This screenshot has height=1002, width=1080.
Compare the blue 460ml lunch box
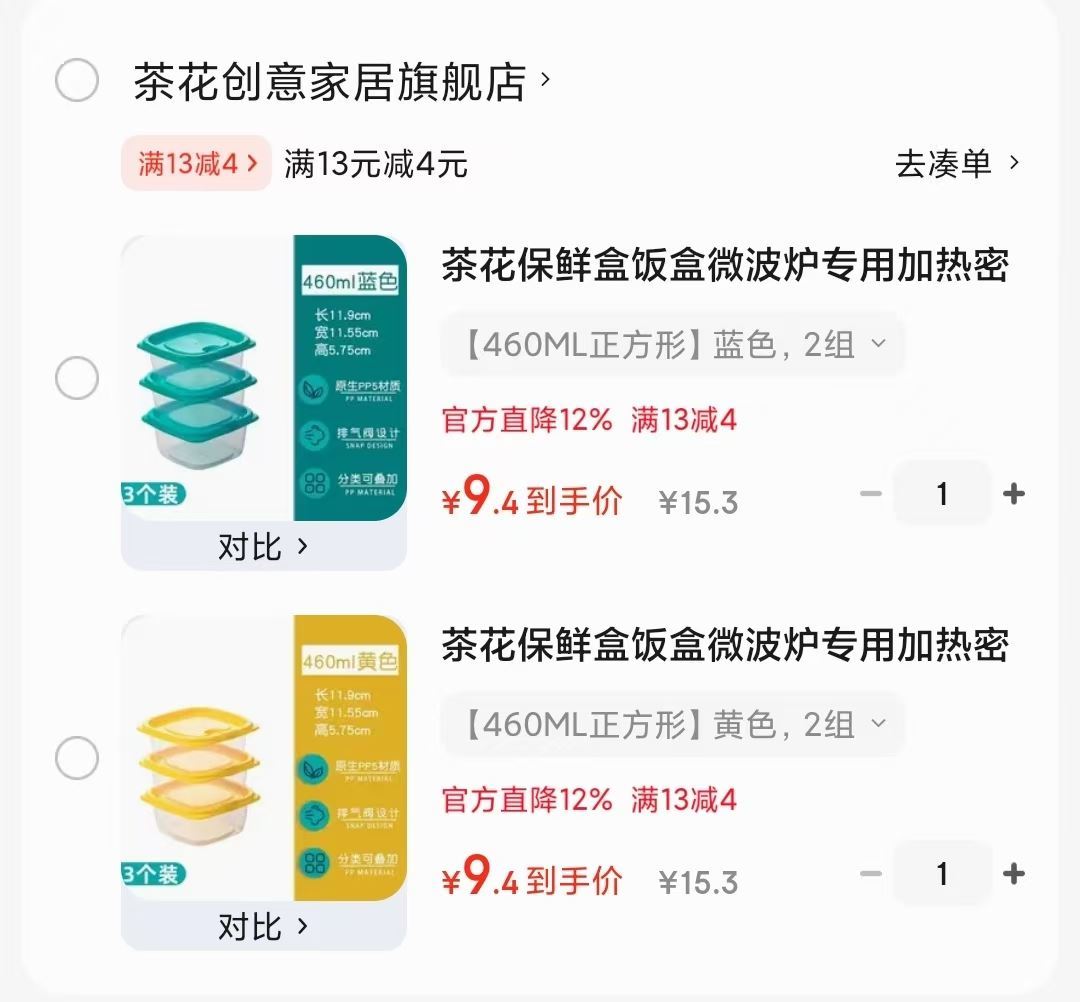(x=263, y=546)
